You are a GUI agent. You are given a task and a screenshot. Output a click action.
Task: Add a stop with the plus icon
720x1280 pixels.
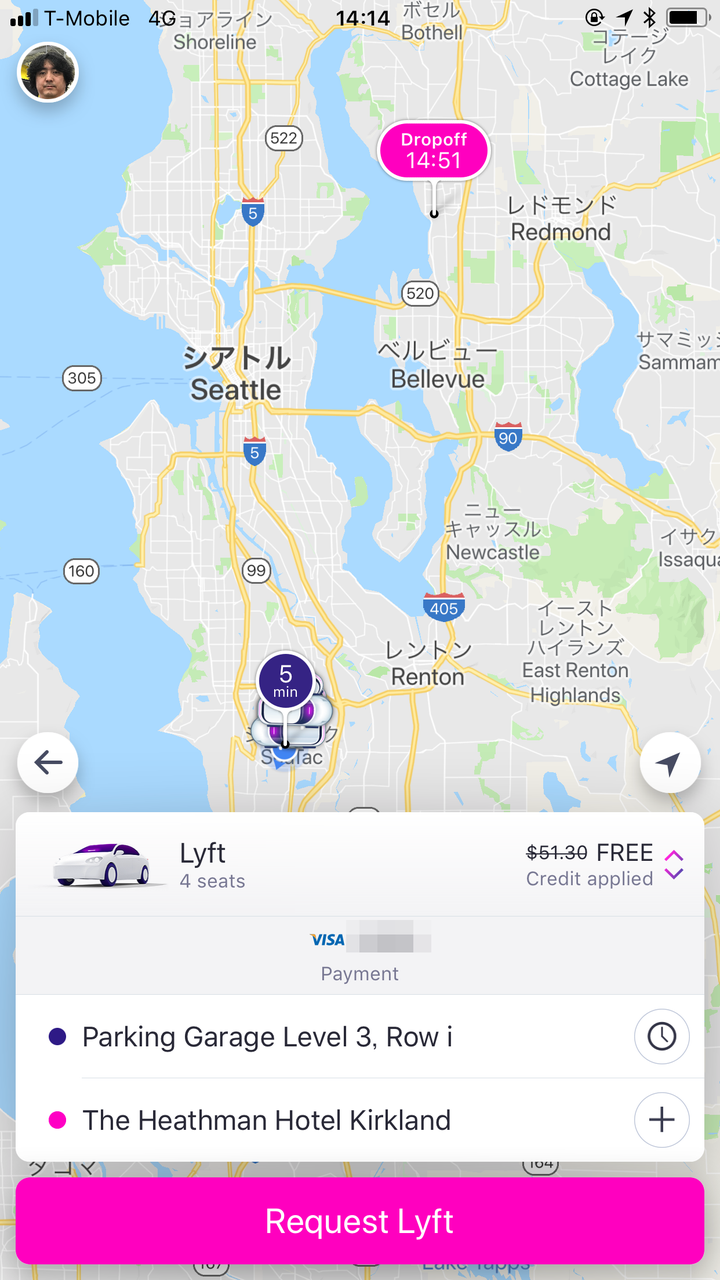[661, 1120]
